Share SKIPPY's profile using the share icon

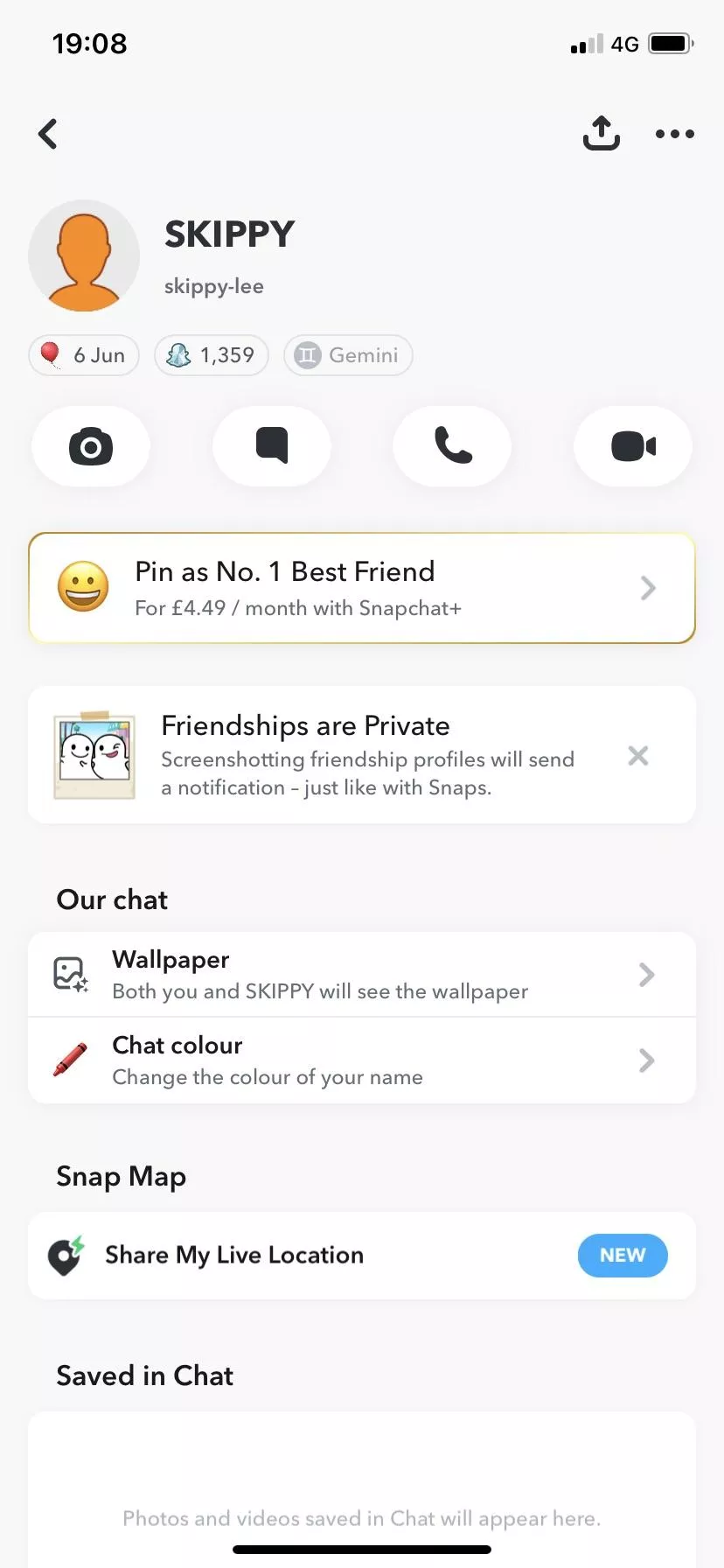(x=601, y=133)
